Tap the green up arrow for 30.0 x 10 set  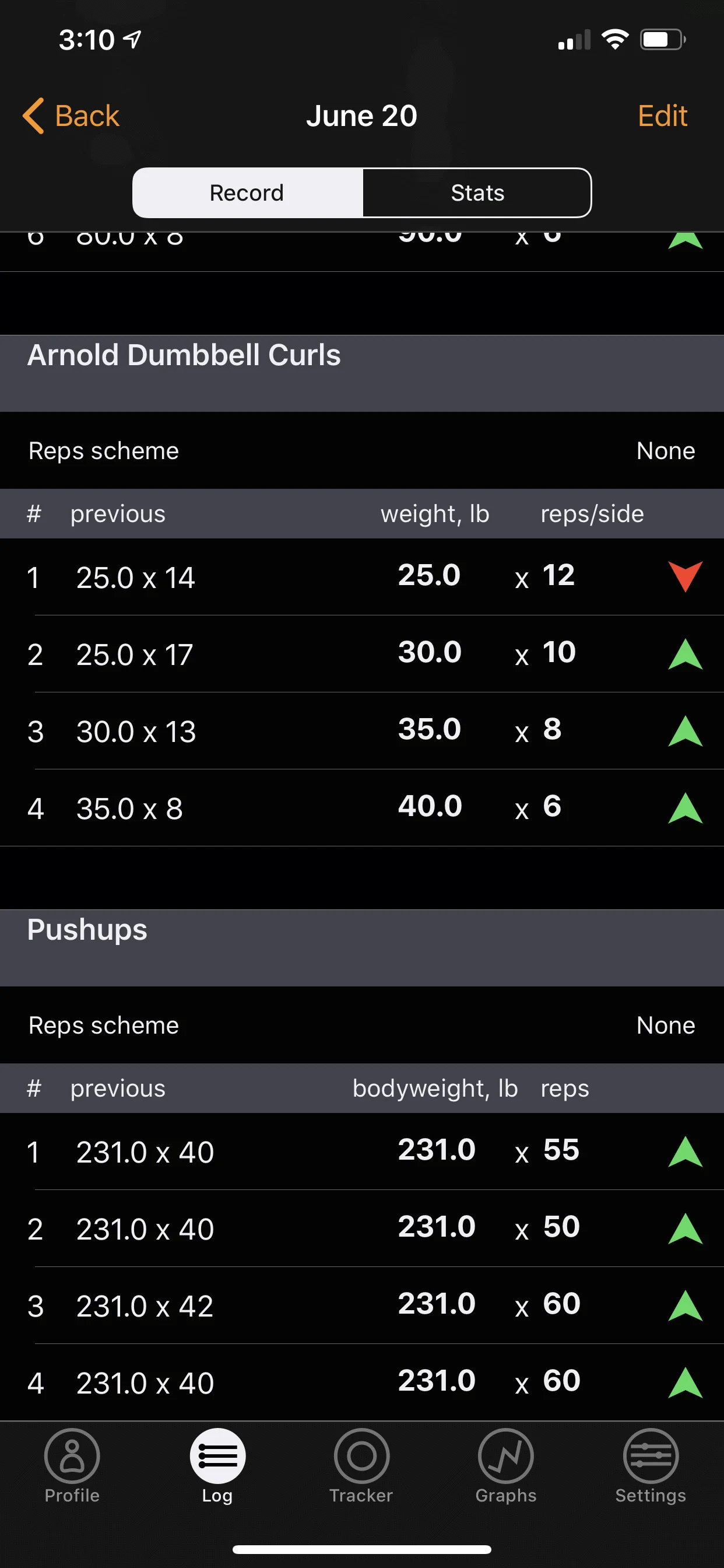click(x=685, y=654)
